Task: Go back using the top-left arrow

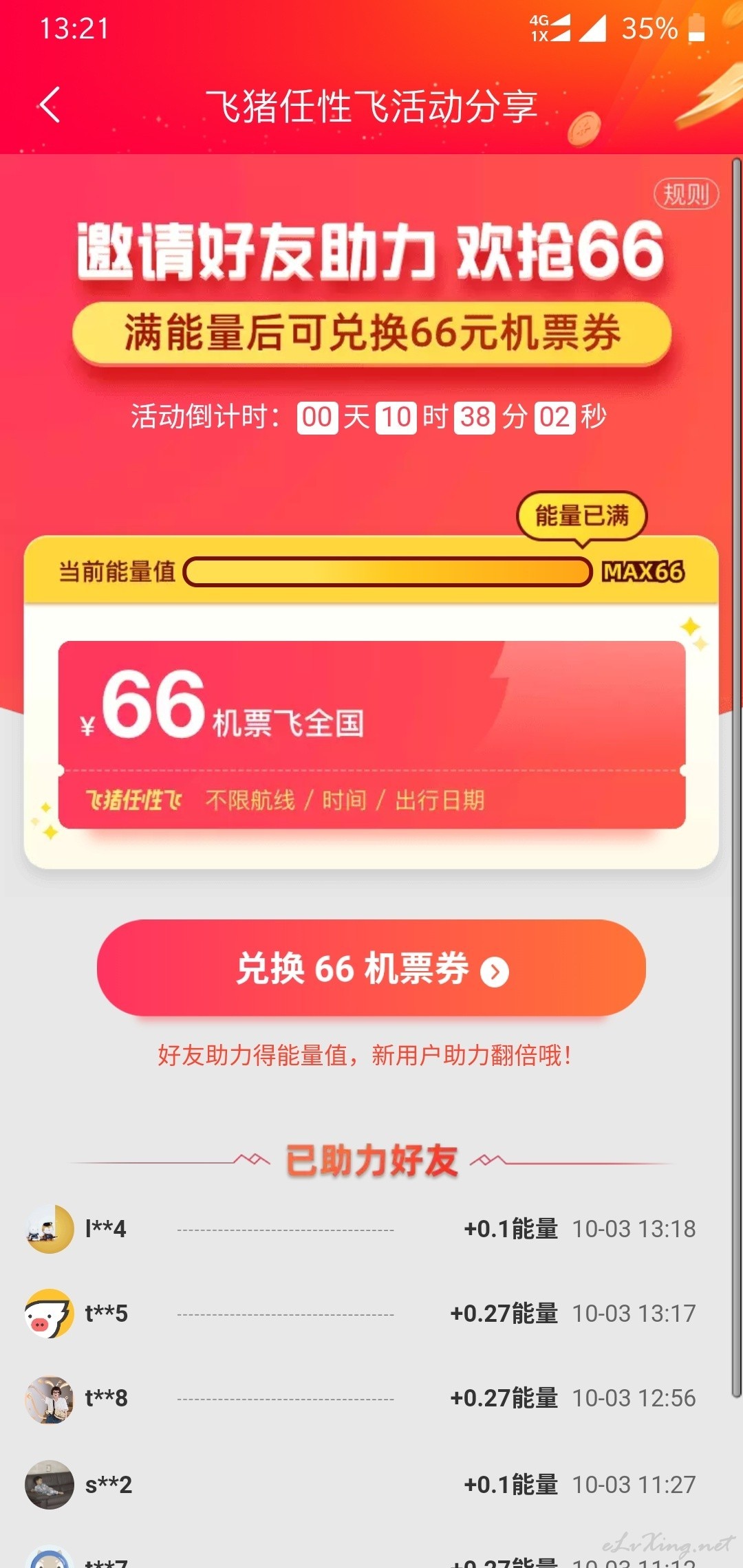Action: (x=50, y=105)
